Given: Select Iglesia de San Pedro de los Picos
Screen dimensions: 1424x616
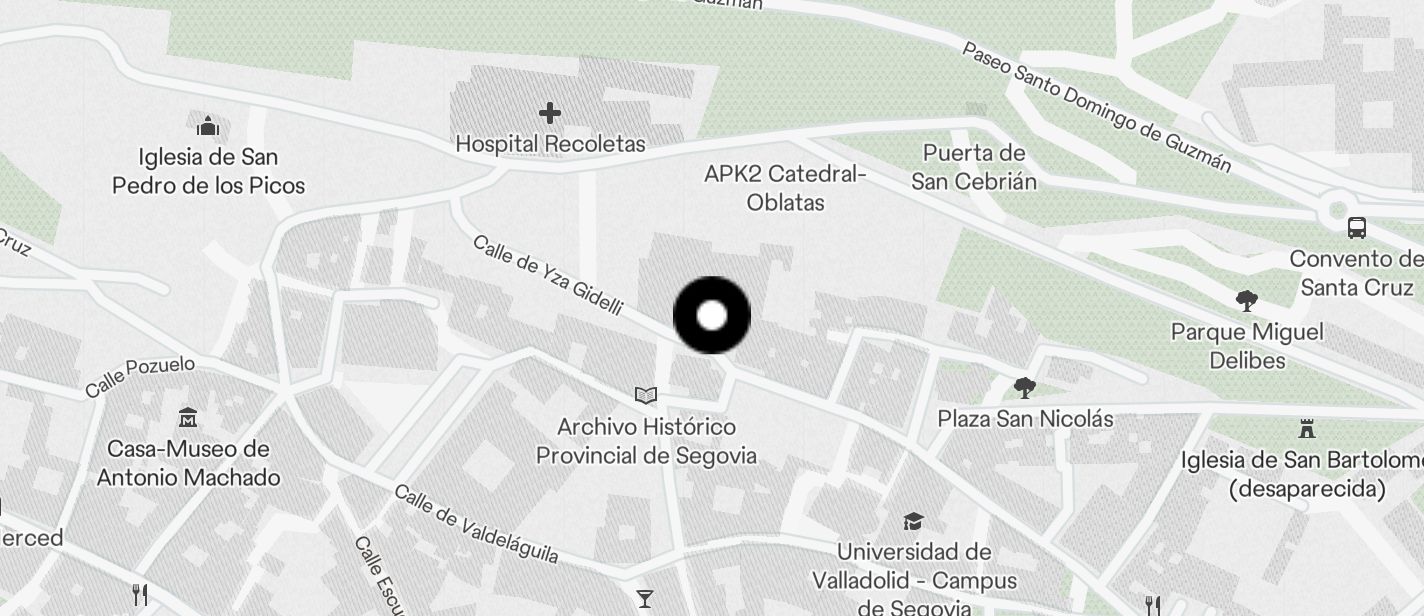Looking at the screenshot, I should (x=208, y=126).
